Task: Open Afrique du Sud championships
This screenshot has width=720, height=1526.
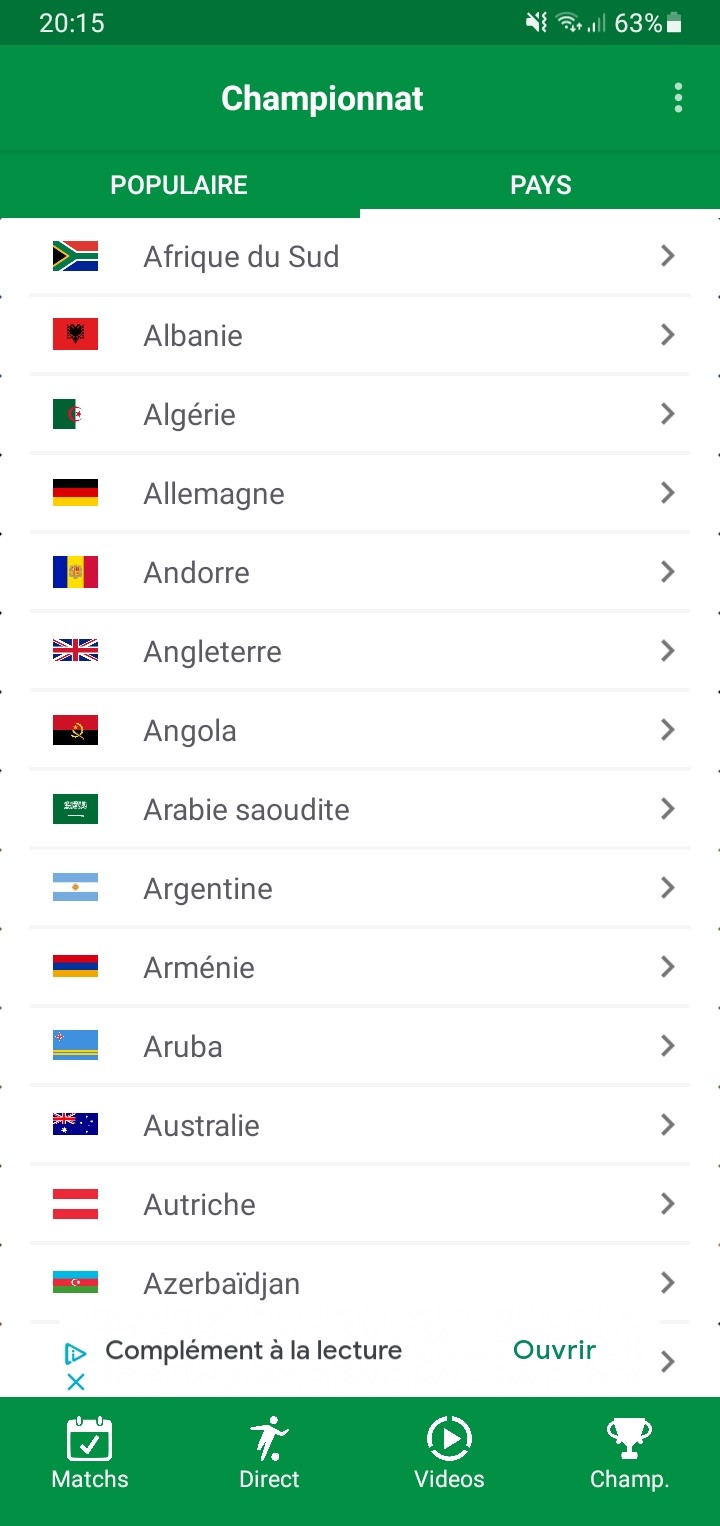Action: click(x=360, y=256)
